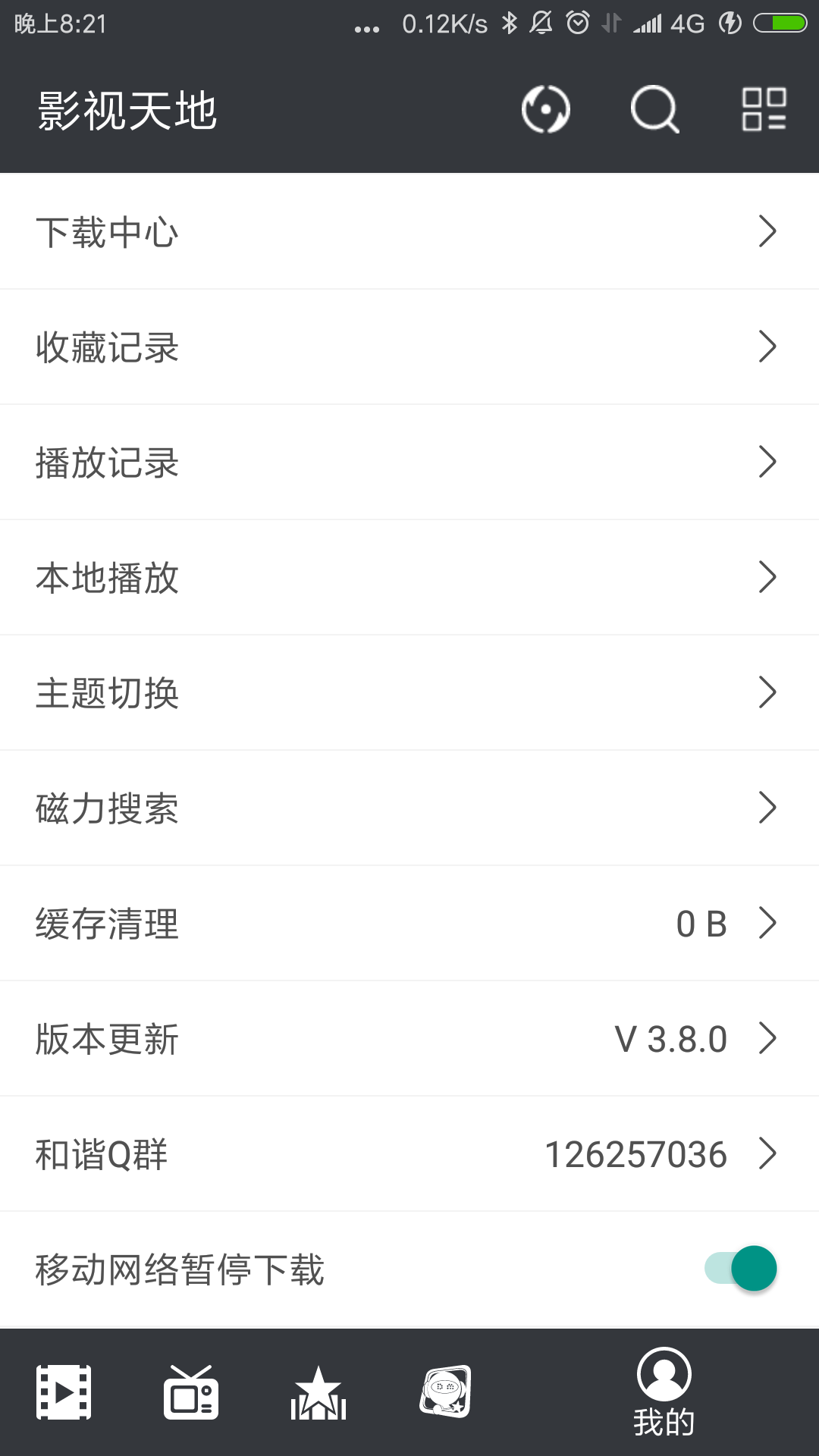Screen dimensions: 819x1456
Task: Switch to the film strip movies tab
Action: click(x=64, y=1392)
